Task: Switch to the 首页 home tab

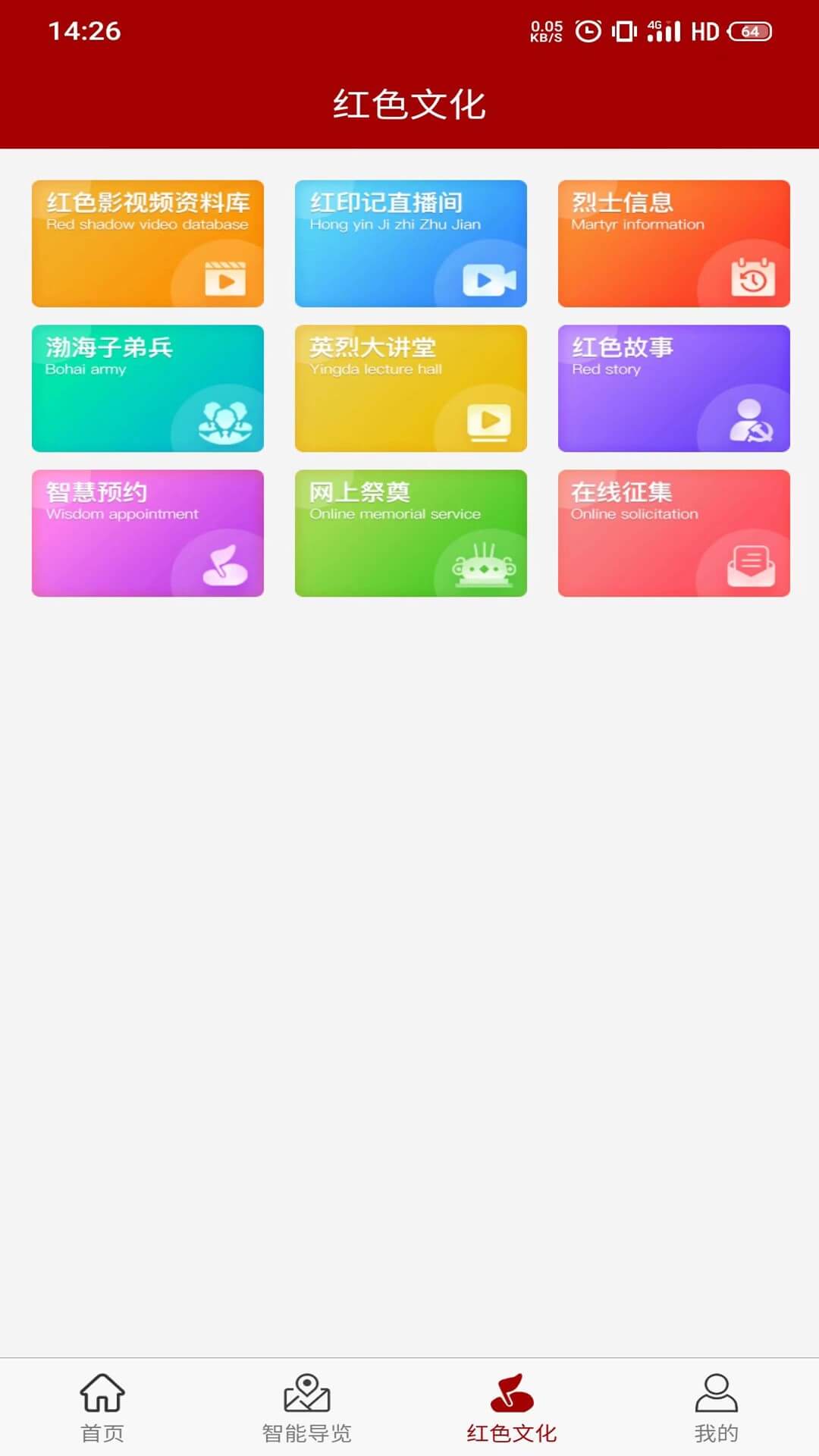Action: [102, 1408]
